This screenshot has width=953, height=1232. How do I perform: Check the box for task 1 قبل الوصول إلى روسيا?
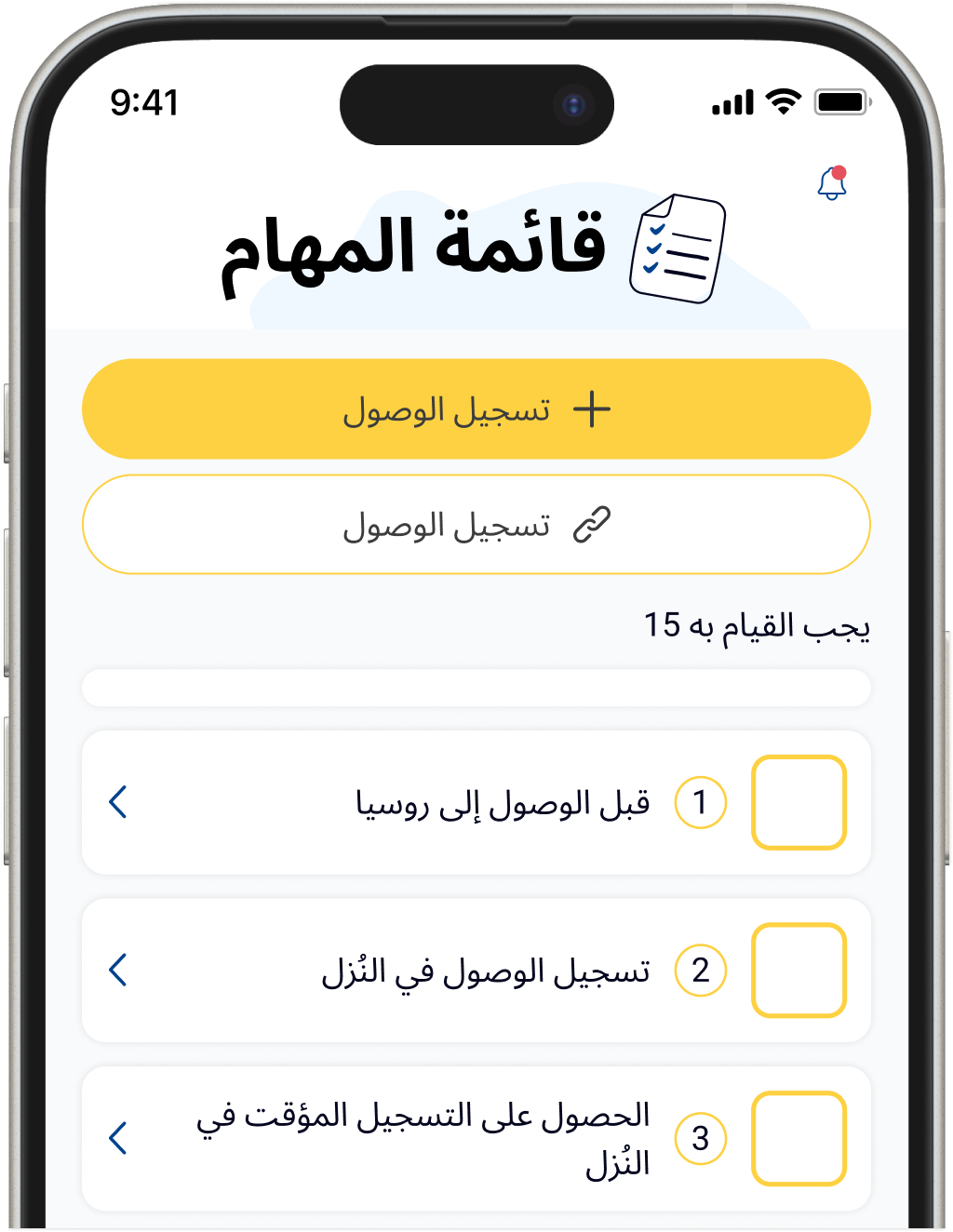799,802
